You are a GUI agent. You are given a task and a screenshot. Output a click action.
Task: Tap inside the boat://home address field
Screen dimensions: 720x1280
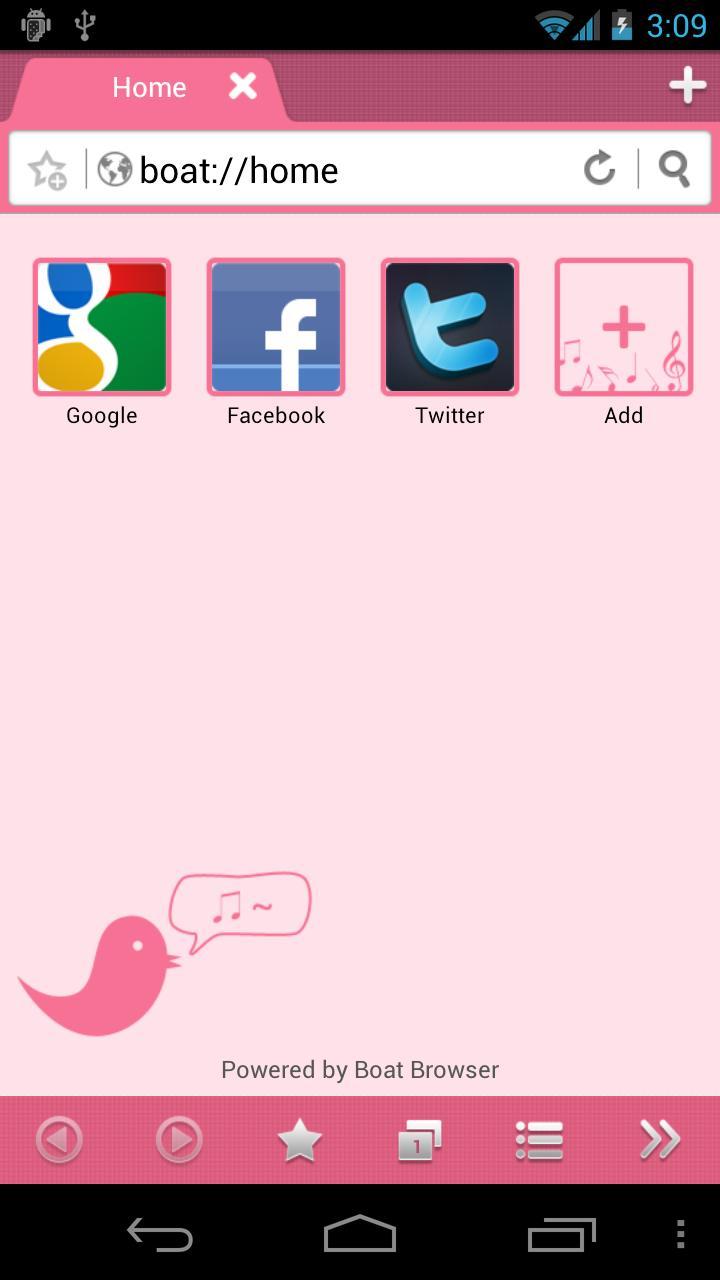(x=350, y=168)
